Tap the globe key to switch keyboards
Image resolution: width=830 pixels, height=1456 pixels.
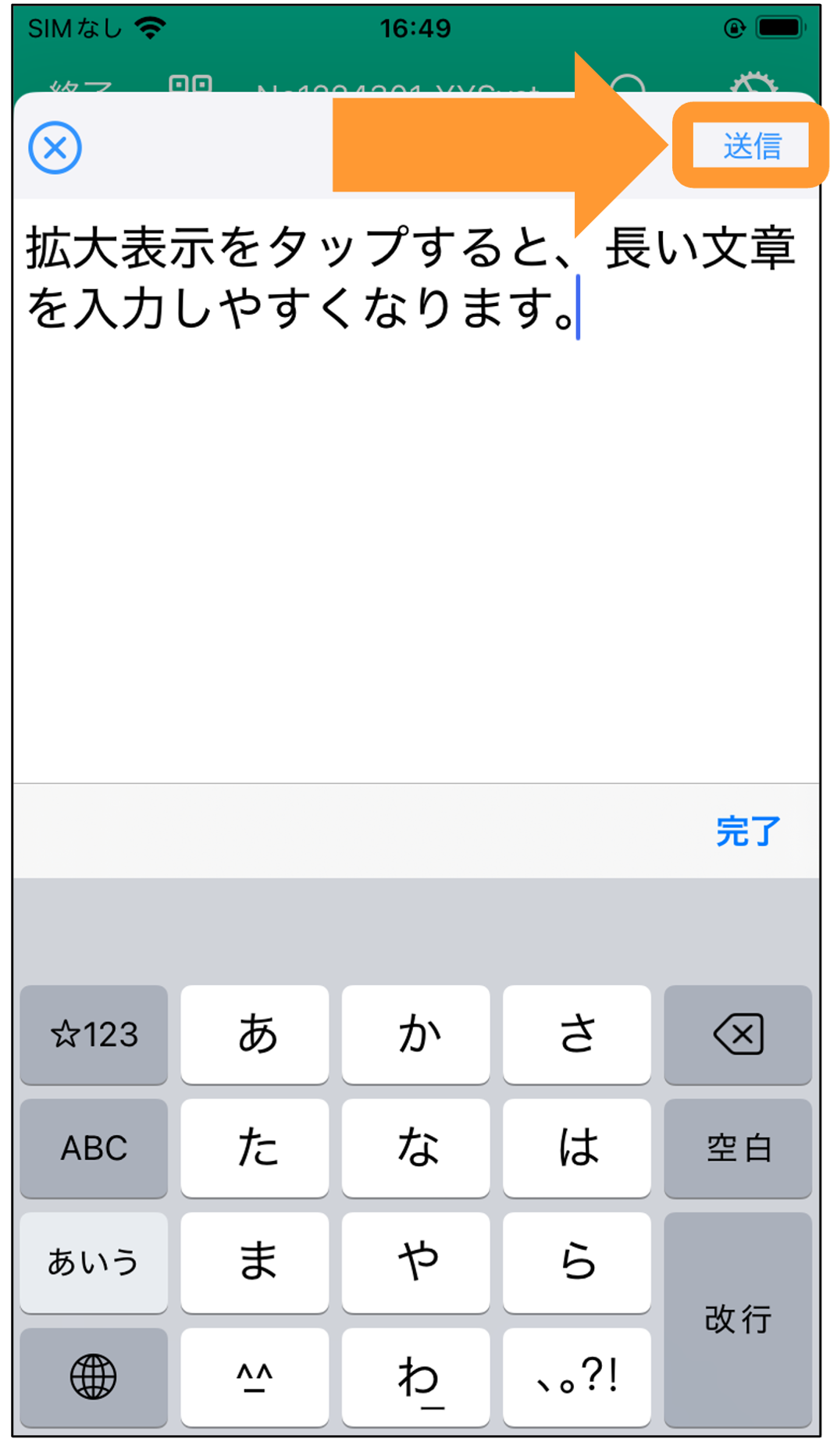(94, 1377)
